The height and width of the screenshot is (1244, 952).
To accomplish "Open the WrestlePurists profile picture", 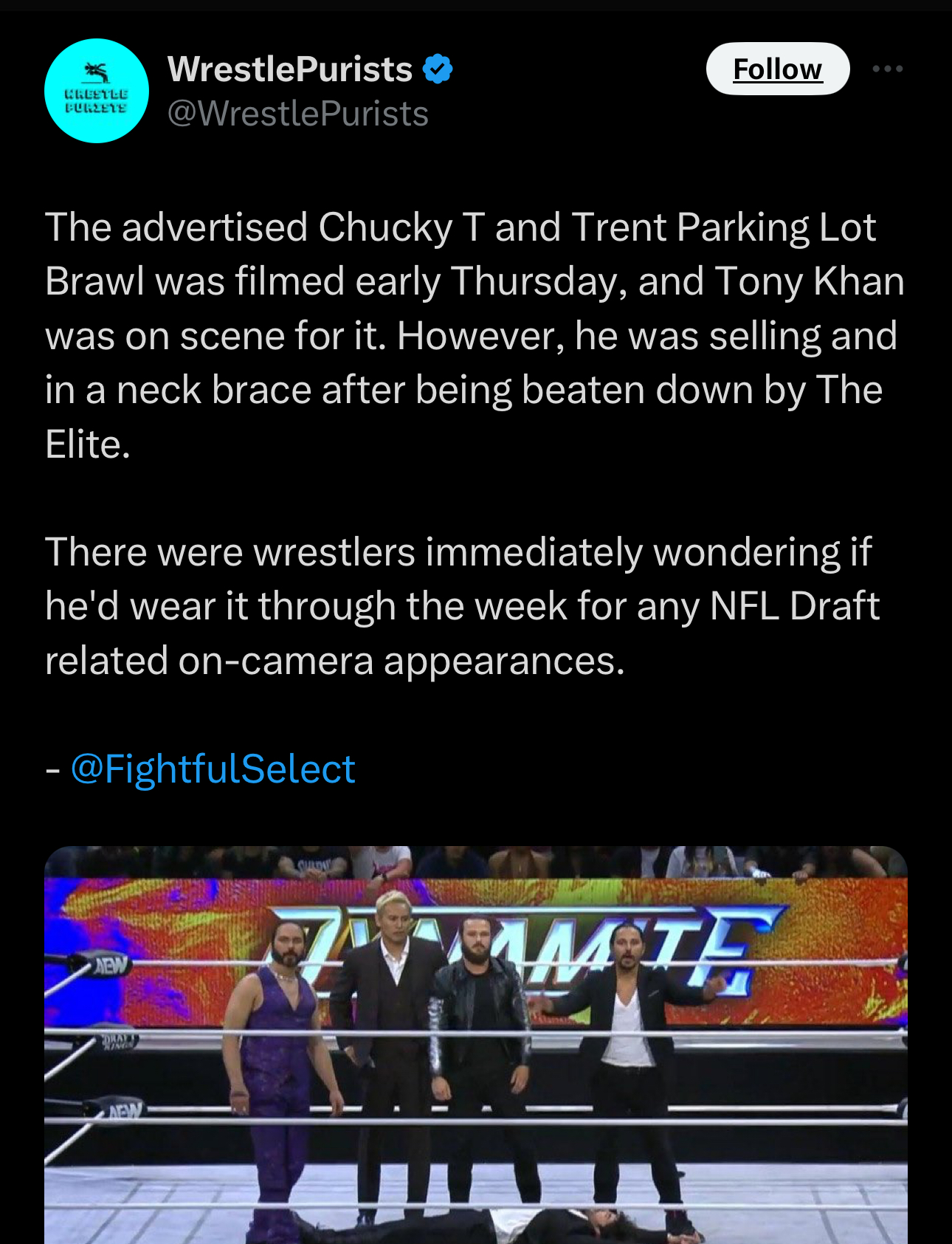I will (97, 91).
